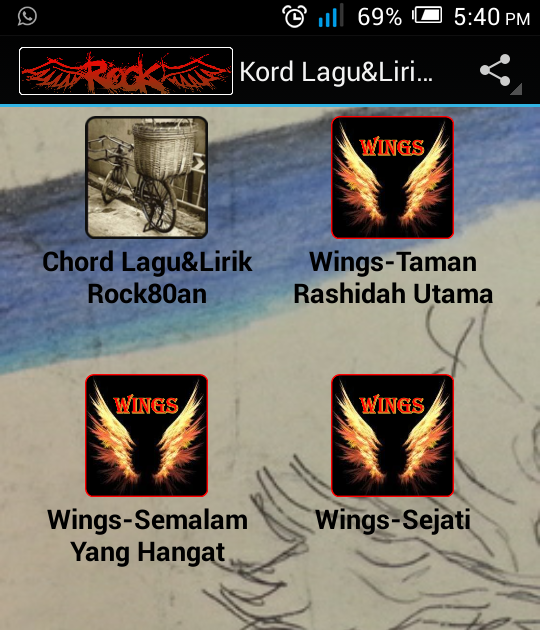Share the app via the share icon
The height and width of the screenshot is (630, 540).
pyautogui.click(x=495, y=70)
